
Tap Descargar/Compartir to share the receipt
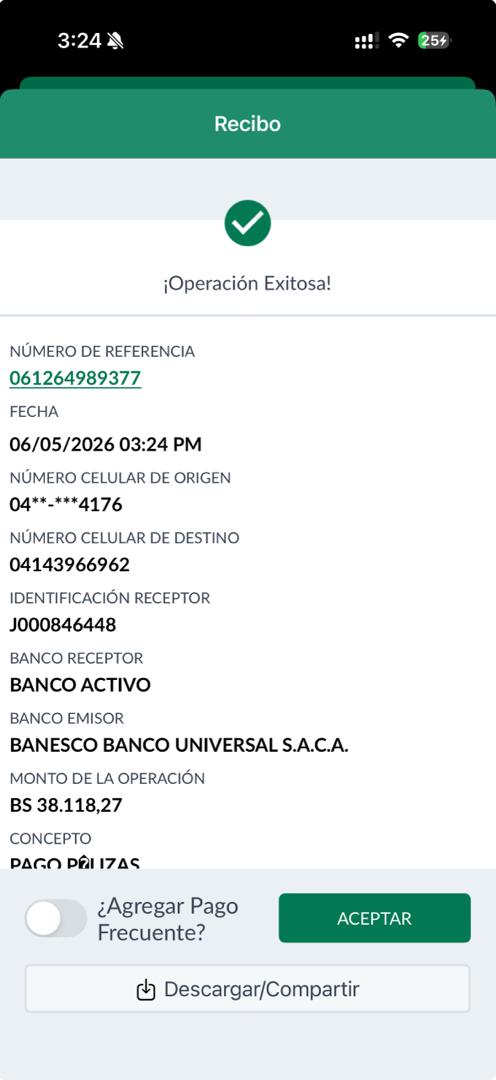248,989
